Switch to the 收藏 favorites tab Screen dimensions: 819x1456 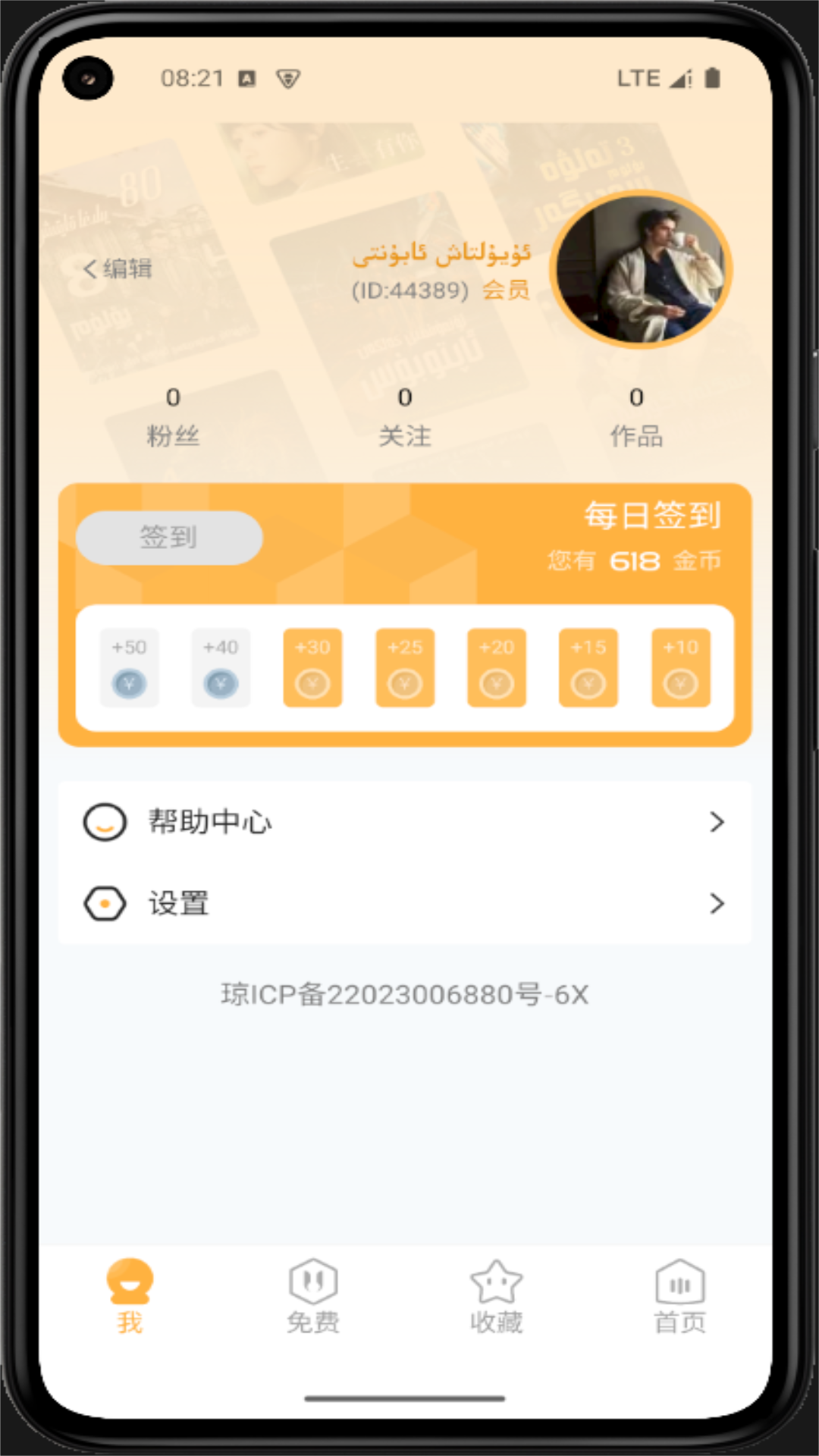[x=497, y=1297]
